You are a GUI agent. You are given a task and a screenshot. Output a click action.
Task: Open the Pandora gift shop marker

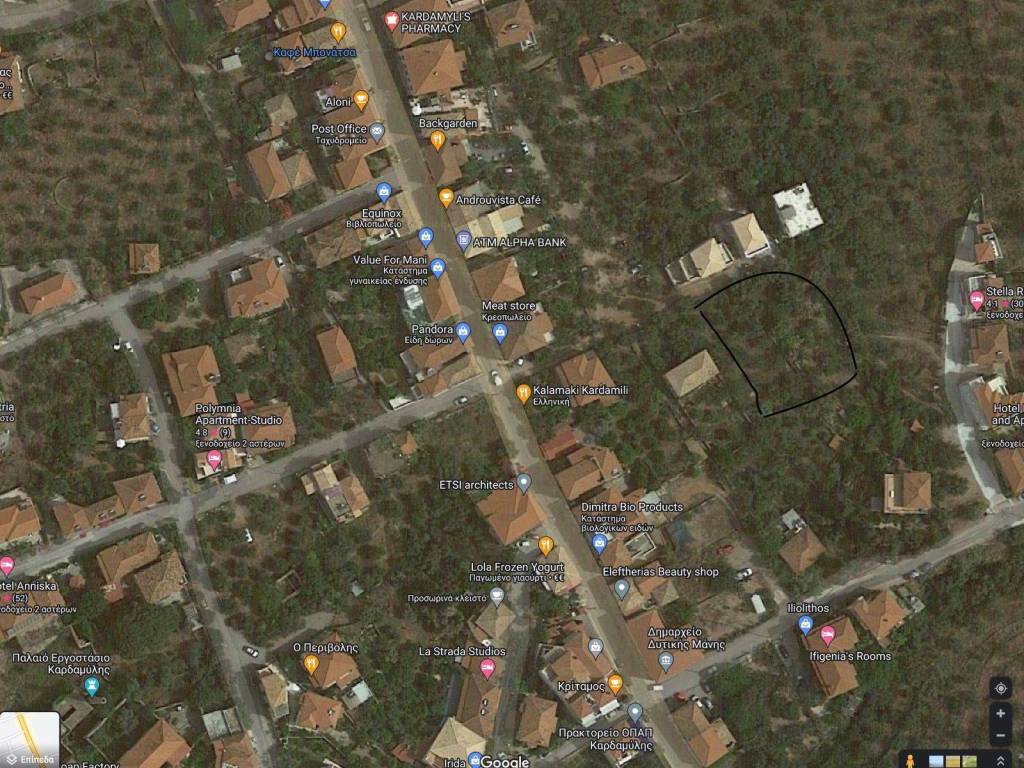[463, 332]
